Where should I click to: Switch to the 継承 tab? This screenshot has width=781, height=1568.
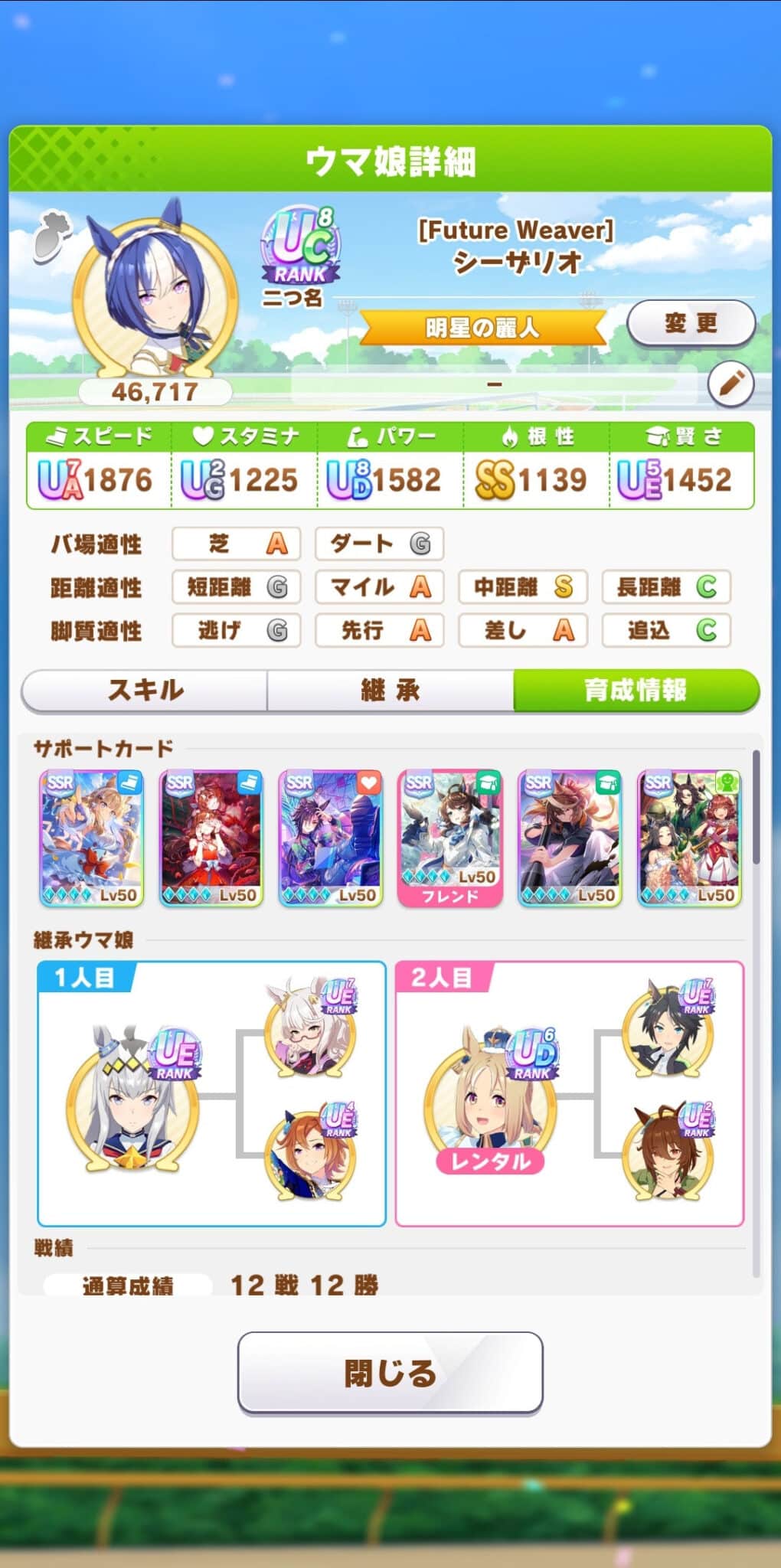(x=390, y=690)
